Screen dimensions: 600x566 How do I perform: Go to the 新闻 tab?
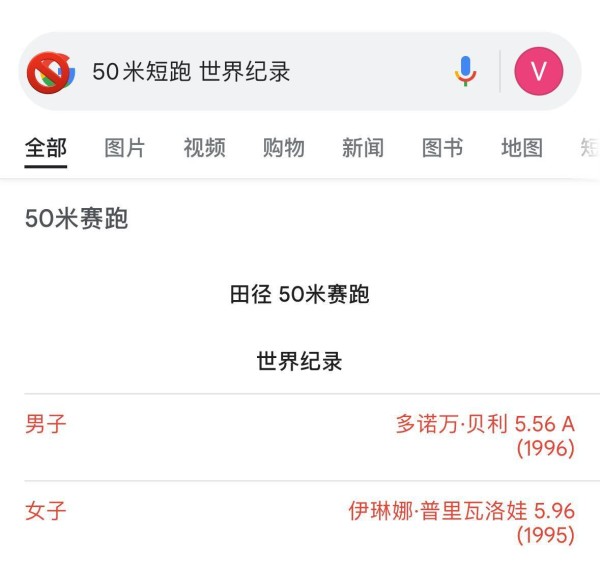tap(362, 148)
